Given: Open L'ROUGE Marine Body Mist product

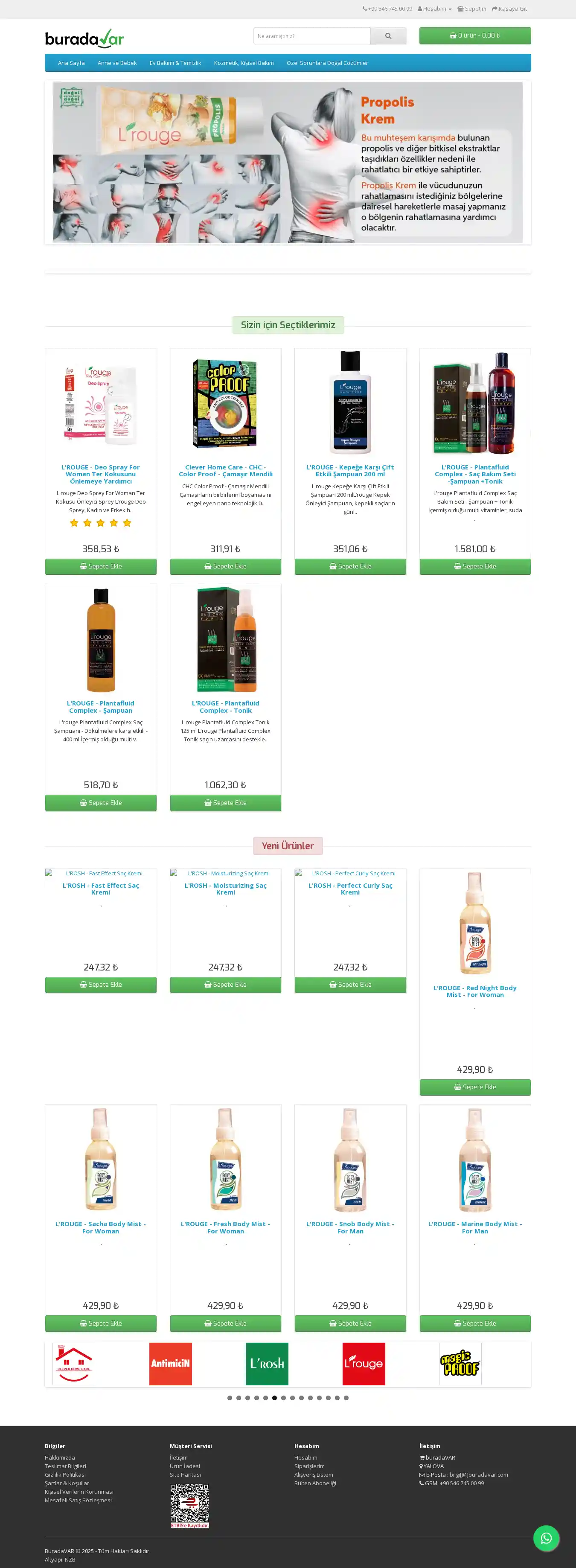Looking at the screenshot, I should pyautogui.click(x=475, y=1227).
